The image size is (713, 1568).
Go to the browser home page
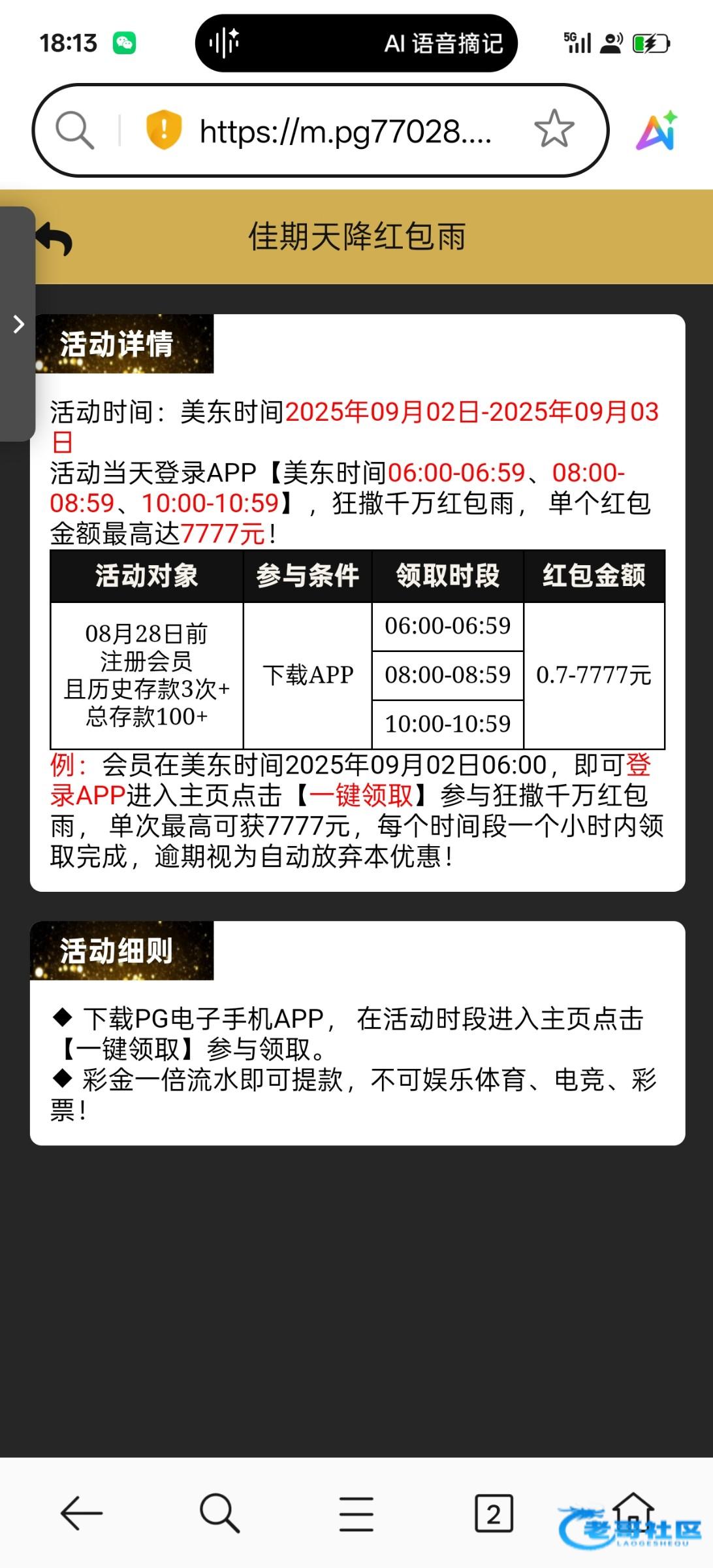[x=632, y=1511]
